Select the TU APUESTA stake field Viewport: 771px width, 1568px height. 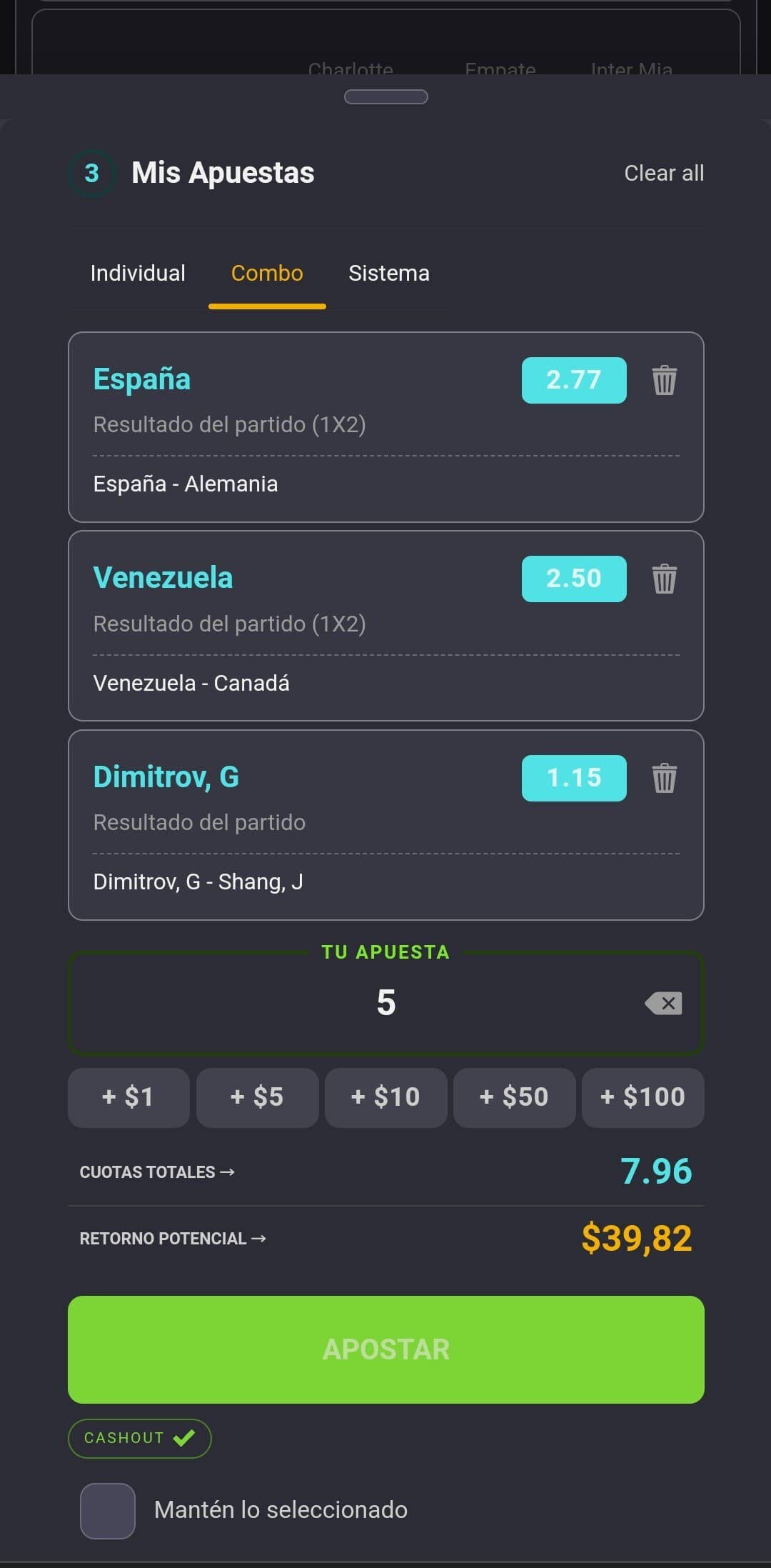tap(385, 1003)
